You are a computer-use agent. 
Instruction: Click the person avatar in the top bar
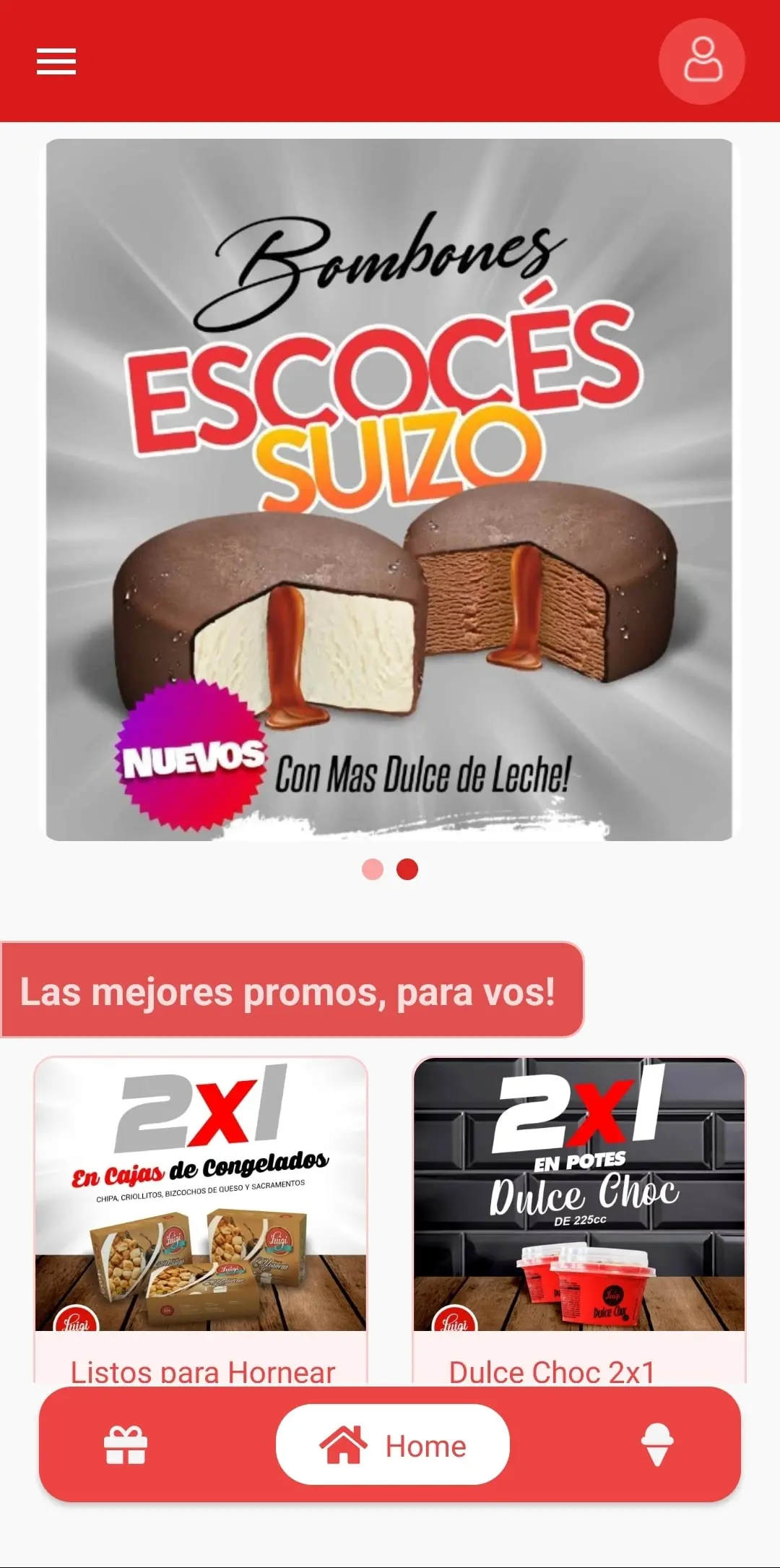[701, 61]
